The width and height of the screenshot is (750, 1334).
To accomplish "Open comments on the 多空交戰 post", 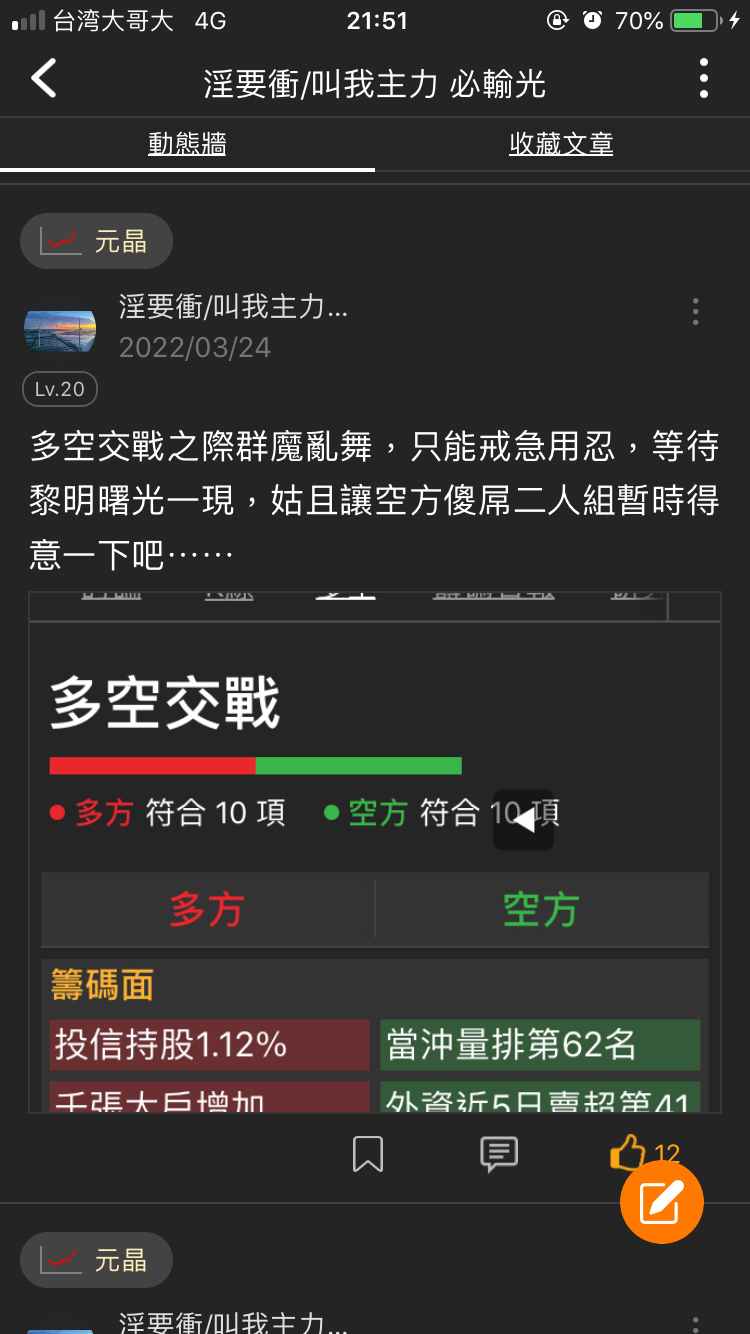I will pos(498,1154).
